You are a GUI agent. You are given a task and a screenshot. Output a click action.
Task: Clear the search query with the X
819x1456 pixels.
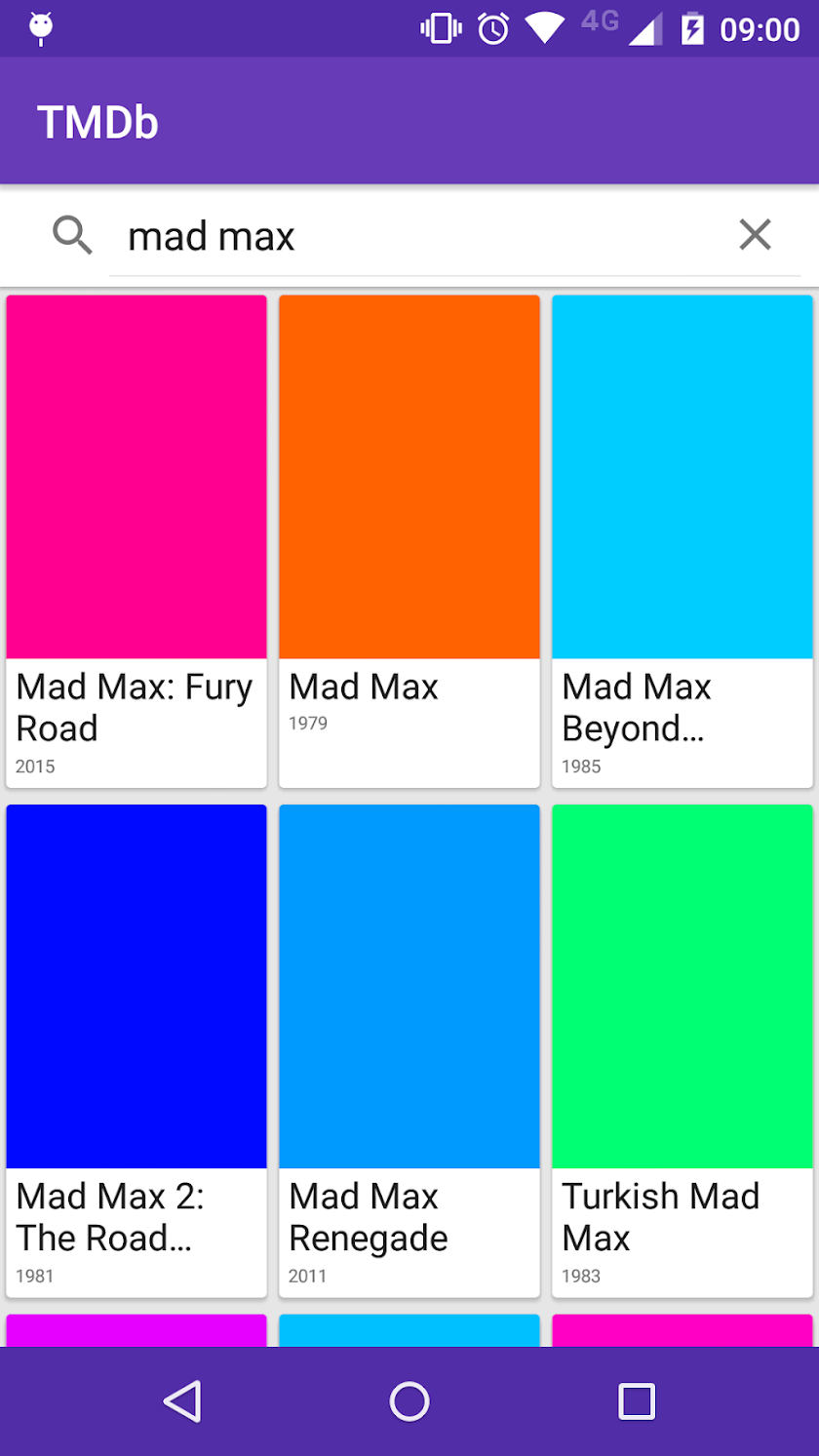[755, 235]
